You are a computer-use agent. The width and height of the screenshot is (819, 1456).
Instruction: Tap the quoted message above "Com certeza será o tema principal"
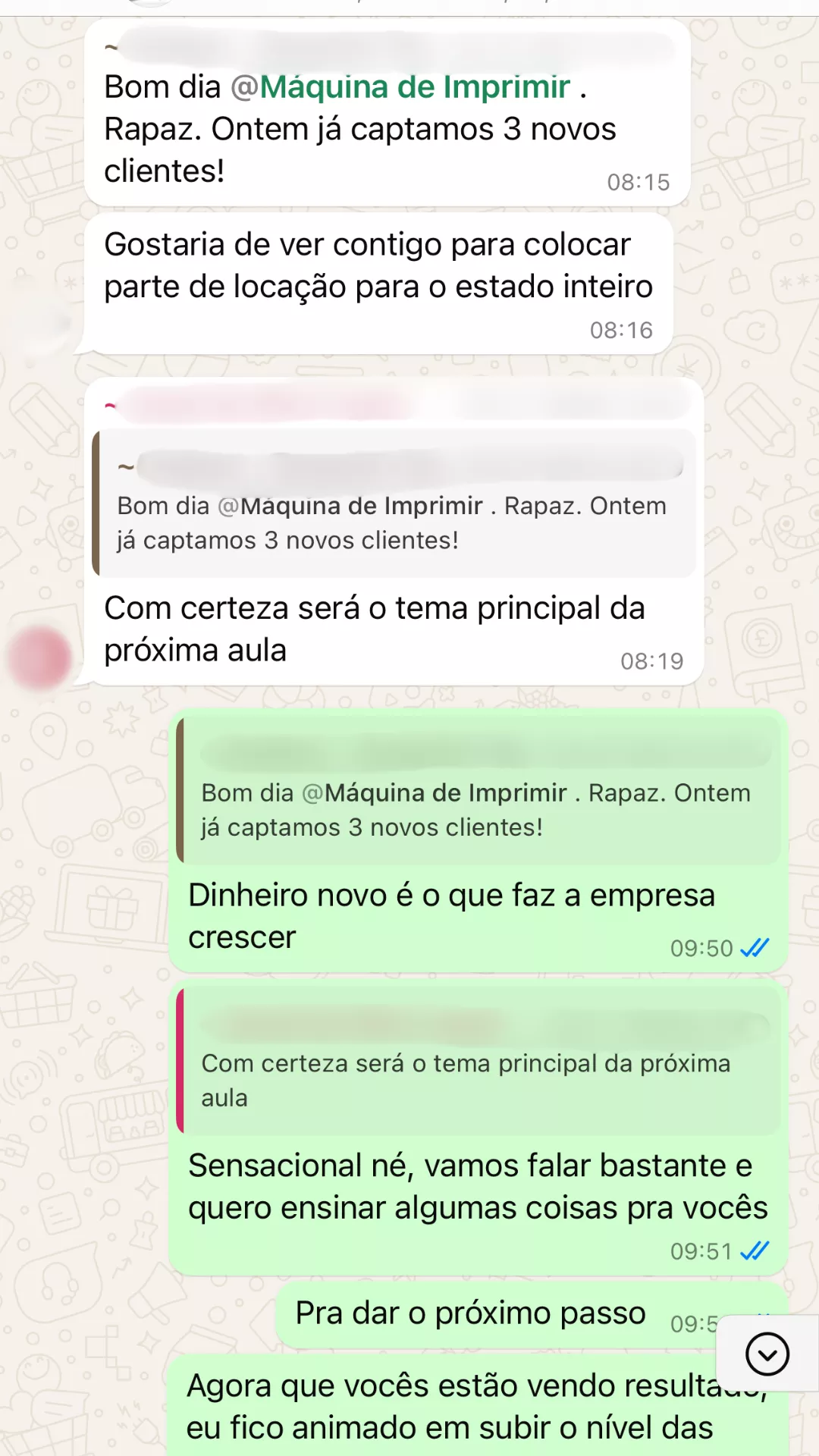(394, 504)
